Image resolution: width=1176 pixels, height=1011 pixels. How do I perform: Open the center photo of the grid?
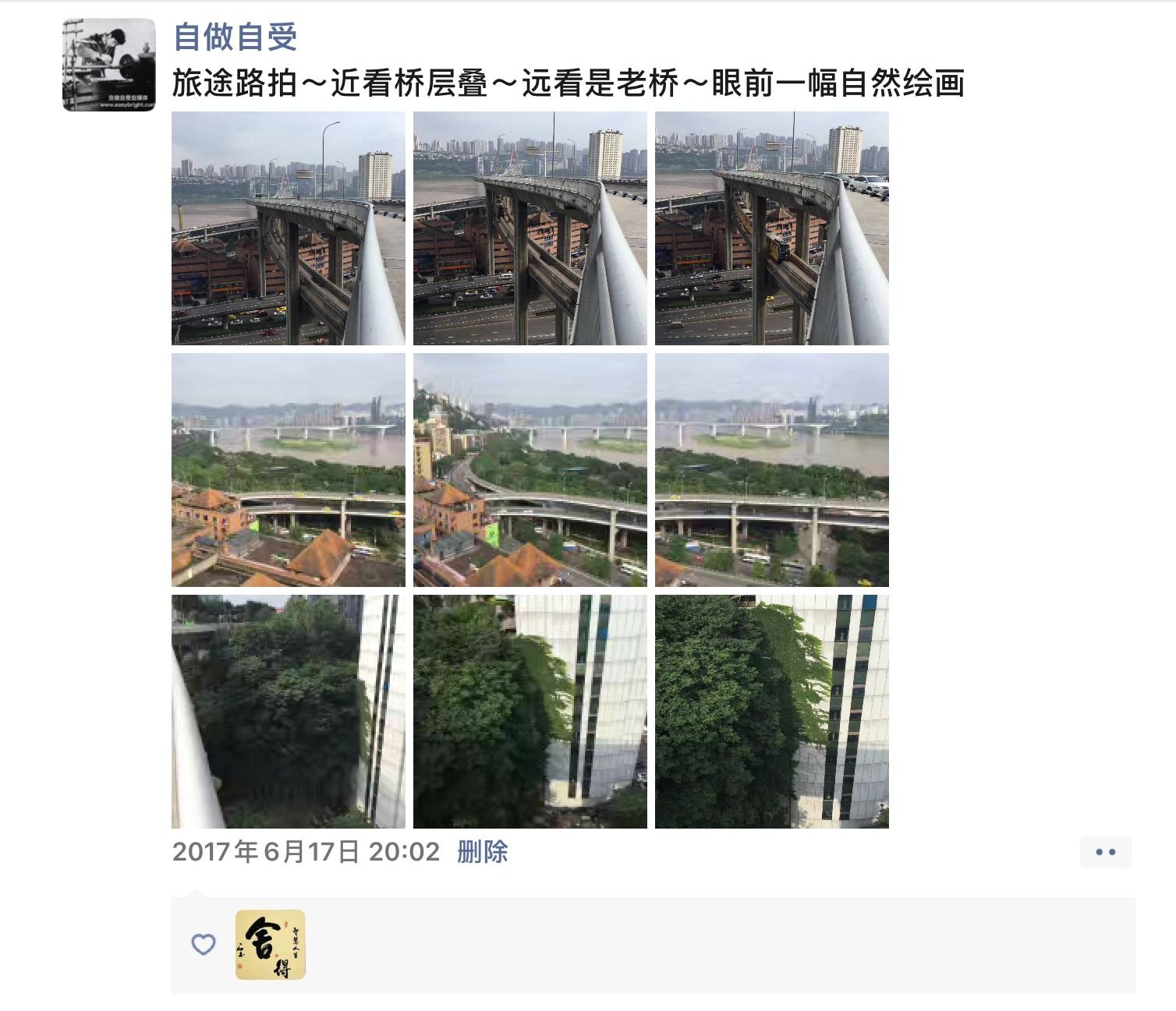coord(530,470)
